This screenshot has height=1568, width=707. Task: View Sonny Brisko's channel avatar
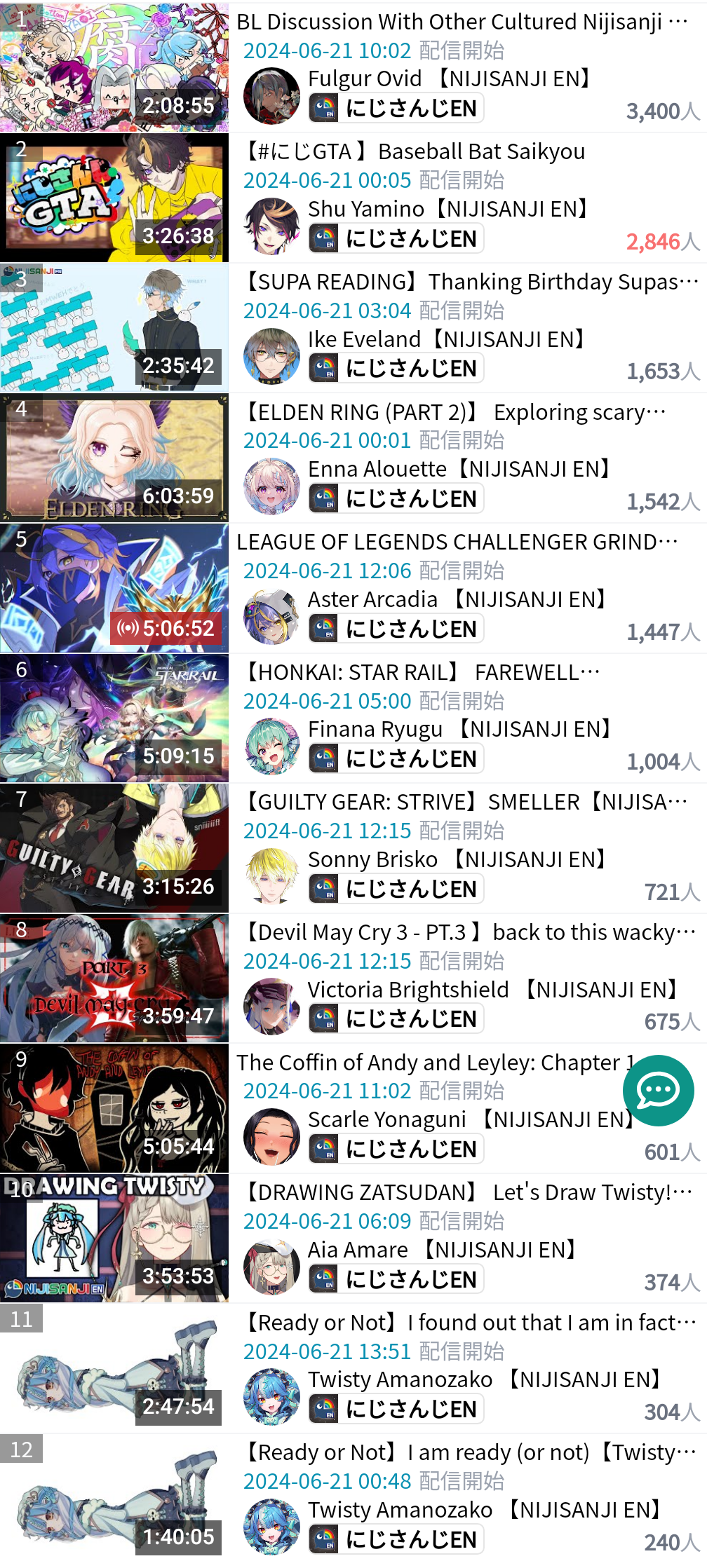[x=271, y=876]
